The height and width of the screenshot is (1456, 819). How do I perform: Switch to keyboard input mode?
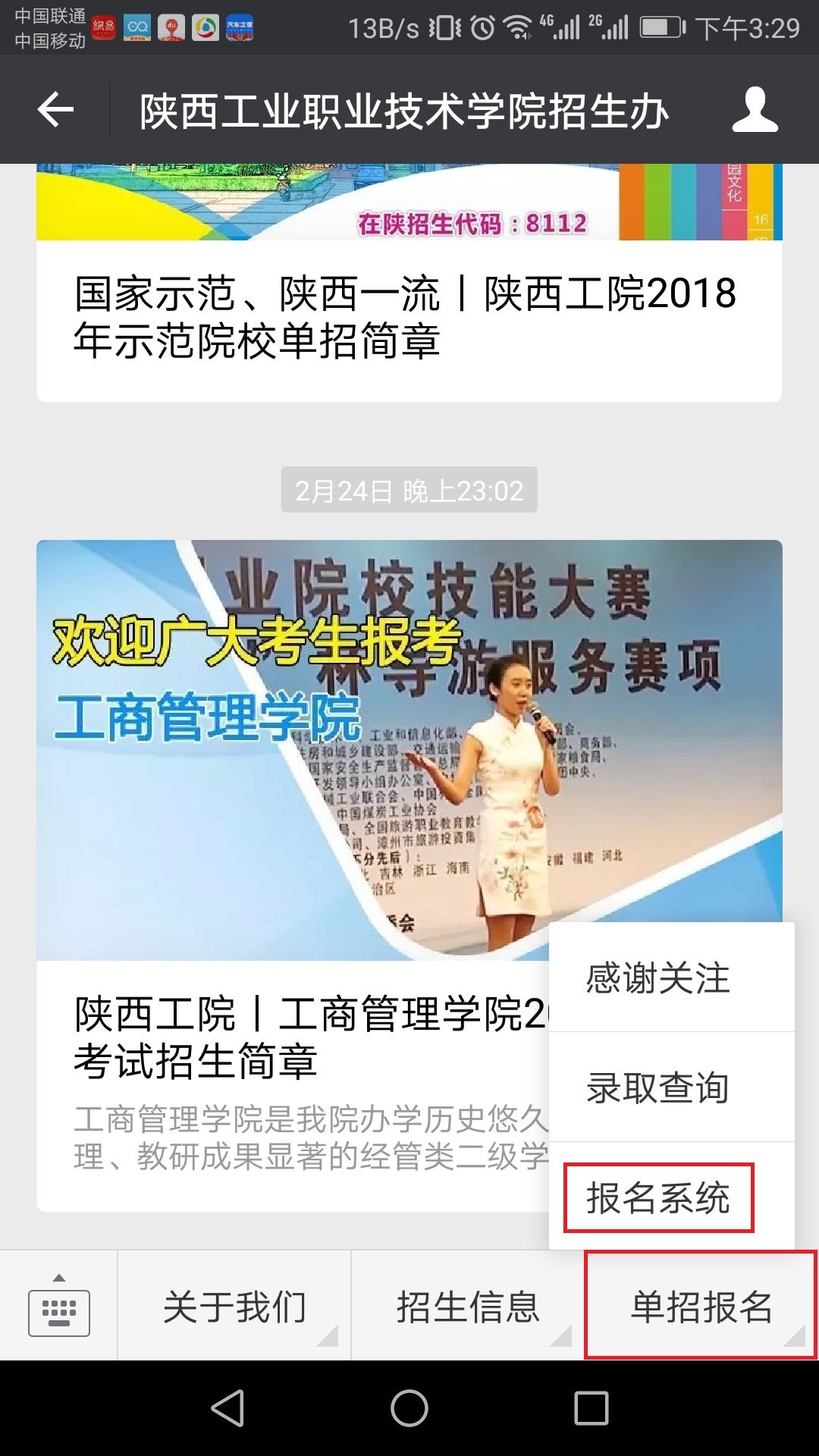pos(59,1307)
